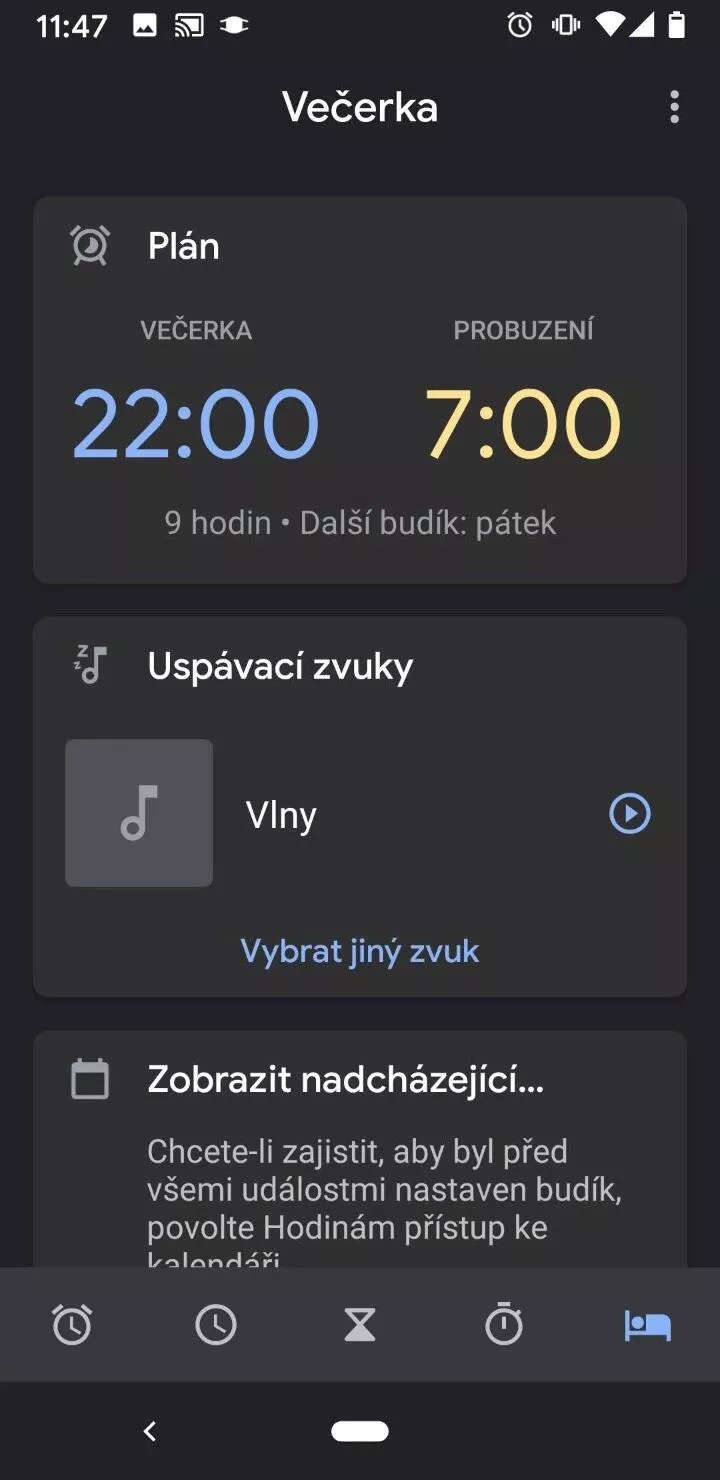
Task: Switch to the Timer hourglass tab
Action: [x=360, y=1325]
